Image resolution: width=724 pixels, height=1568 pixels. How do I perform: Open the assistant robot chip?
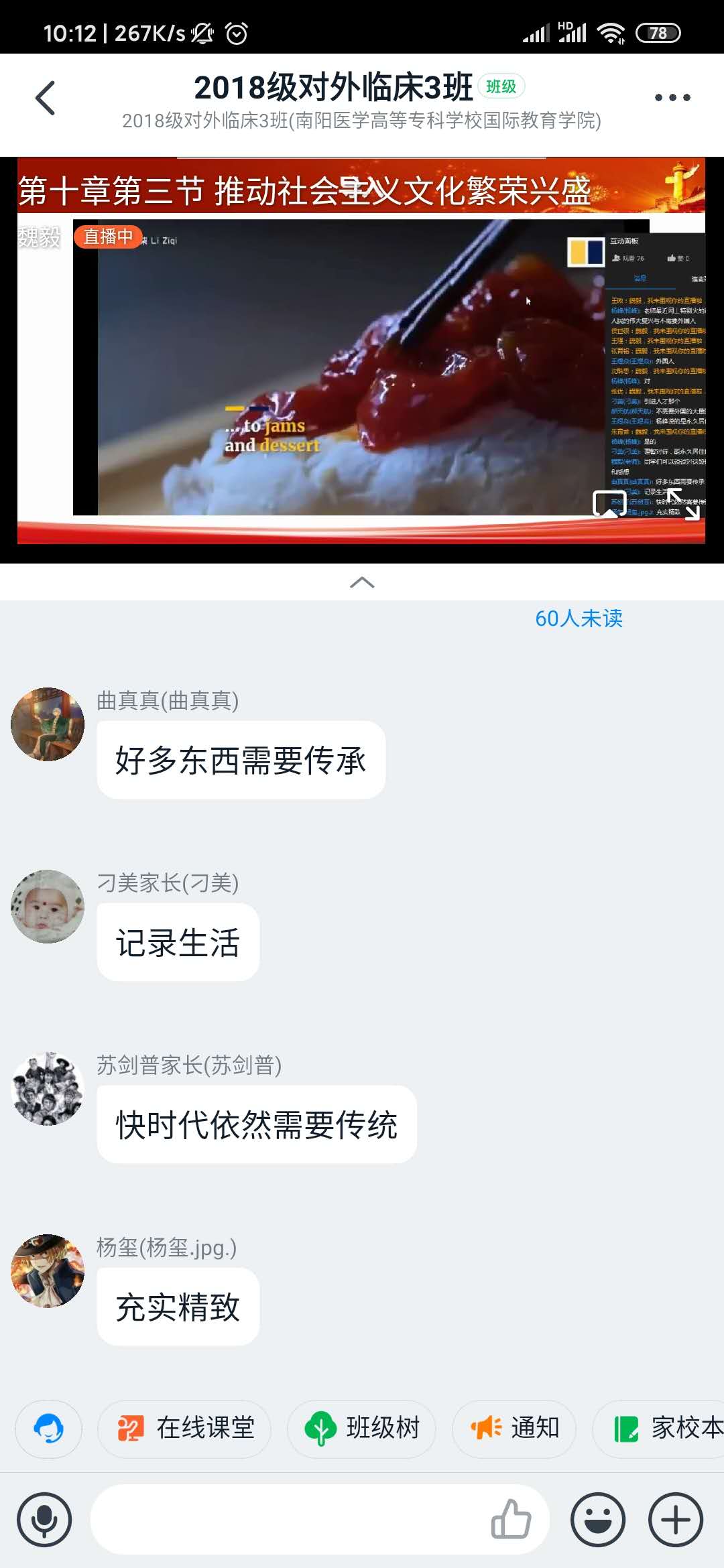tap(49, 1429)
